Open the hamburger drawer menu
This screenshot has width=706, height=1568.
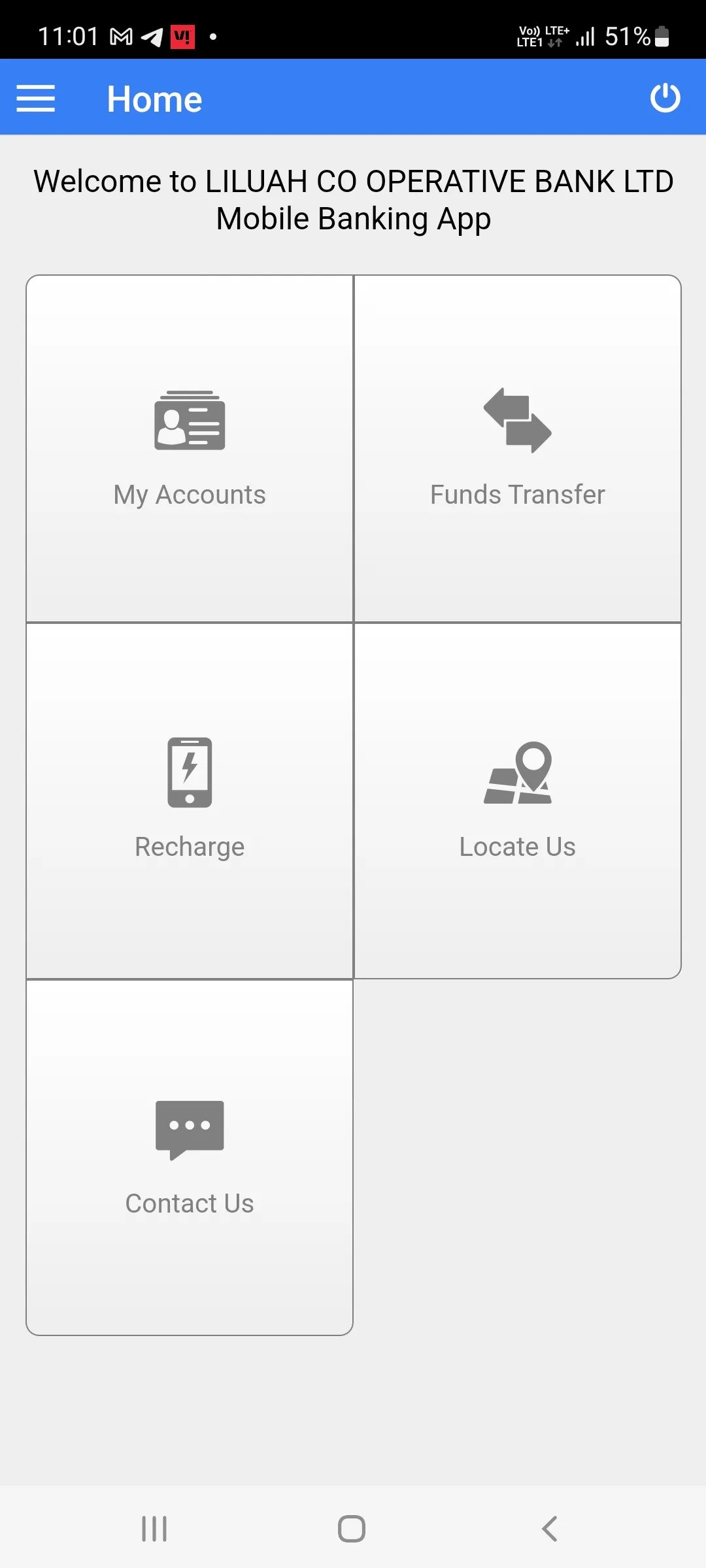tap(35, 99)
